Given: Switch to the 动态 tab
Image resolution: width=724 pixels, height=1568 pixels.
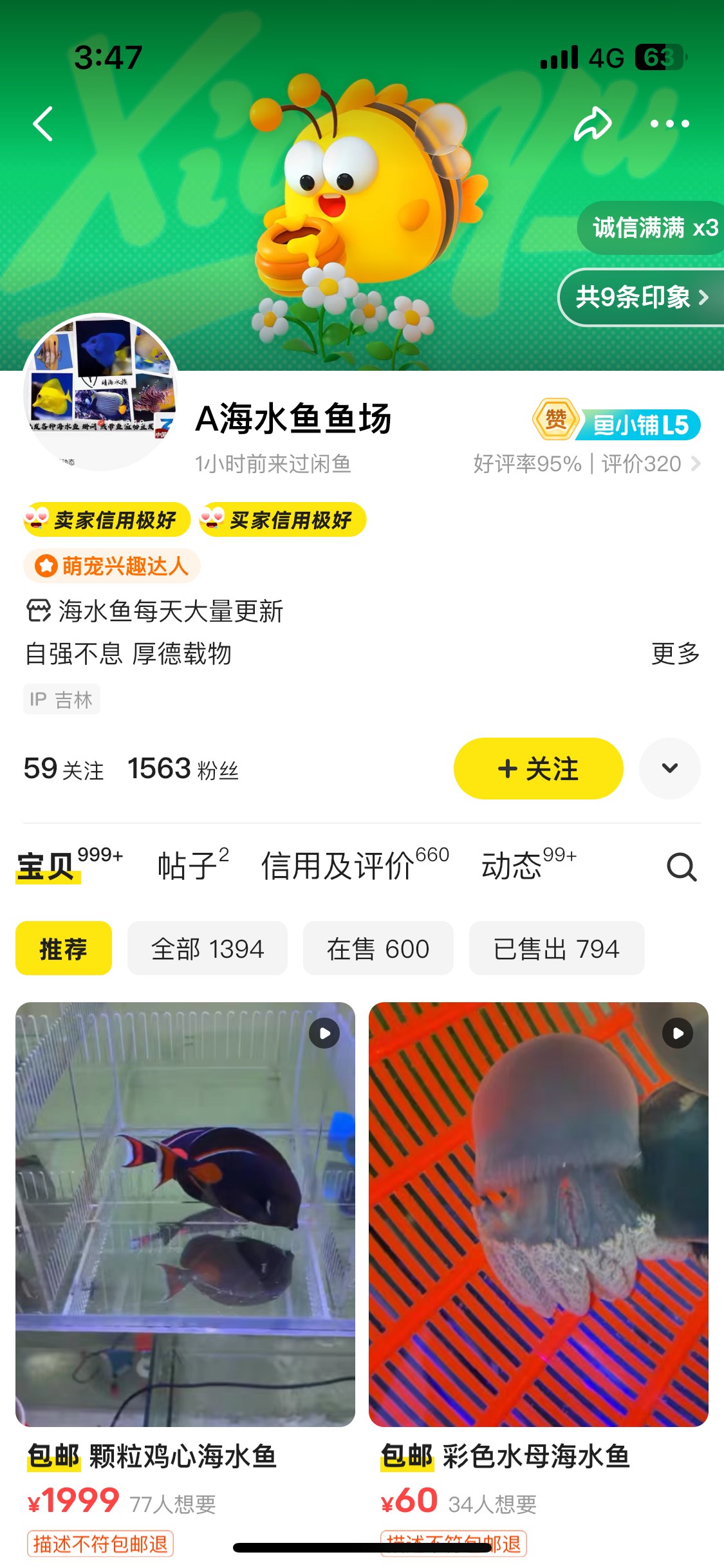Looking at the screenshot, I should (x=528, y=866).
